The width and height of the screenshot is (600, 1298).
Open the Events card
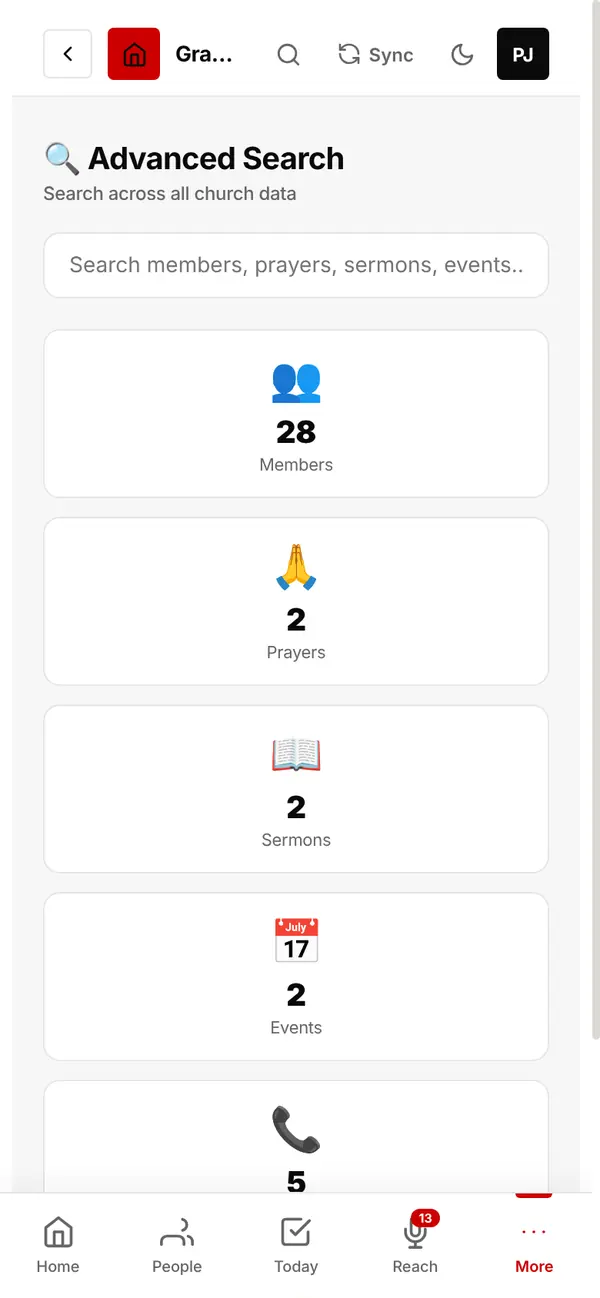(296, 977)
